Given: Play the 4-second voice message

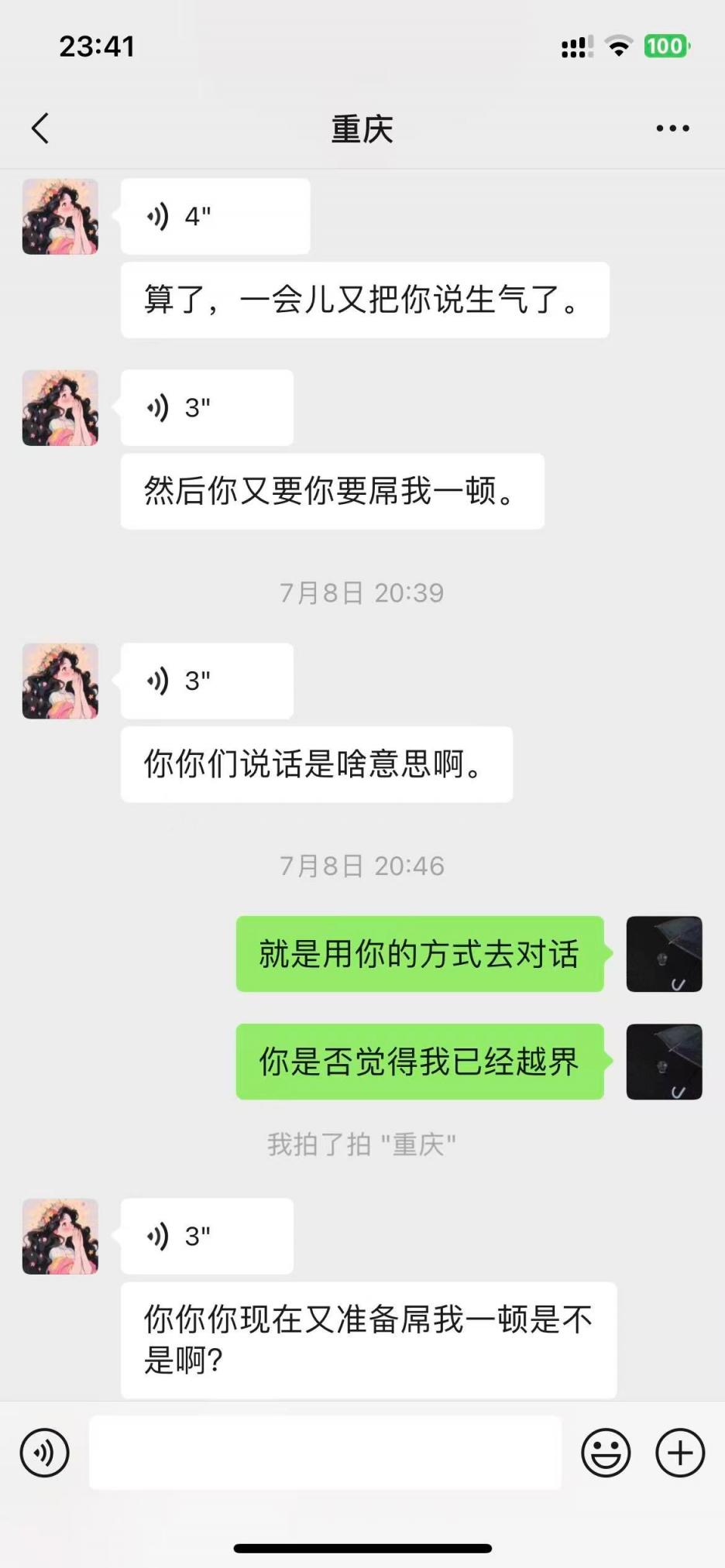Looking at the screenshot, I should click(215, 217).
